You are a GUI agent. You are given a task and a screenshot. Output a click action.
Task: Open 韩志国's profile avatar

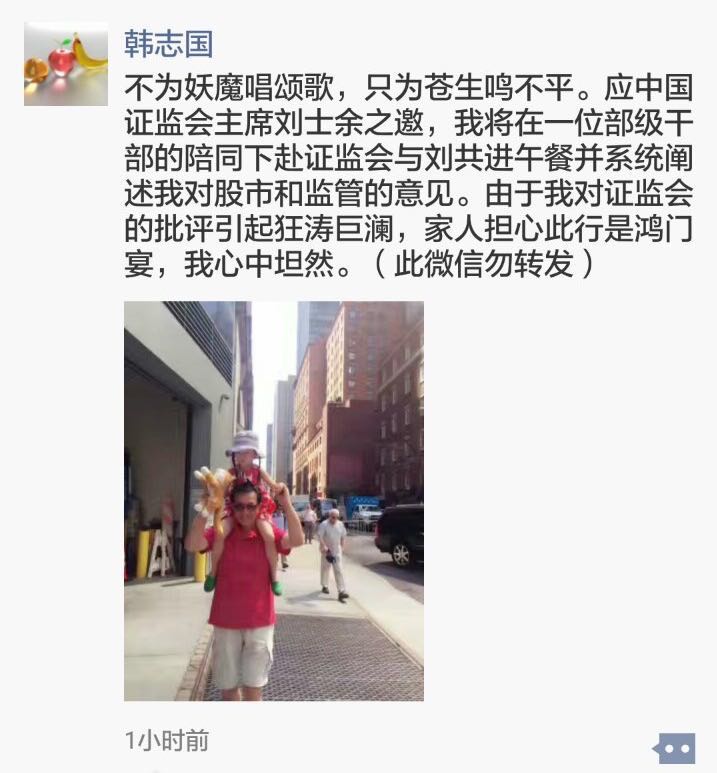66,64
